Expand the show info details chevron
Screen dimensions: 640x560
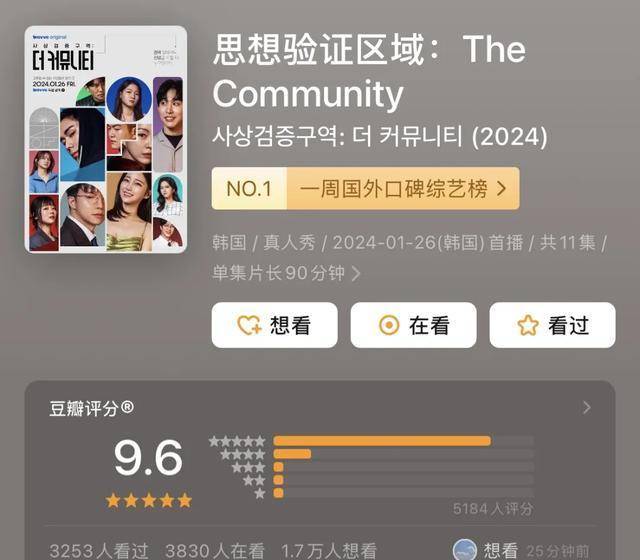coord(356,273)
